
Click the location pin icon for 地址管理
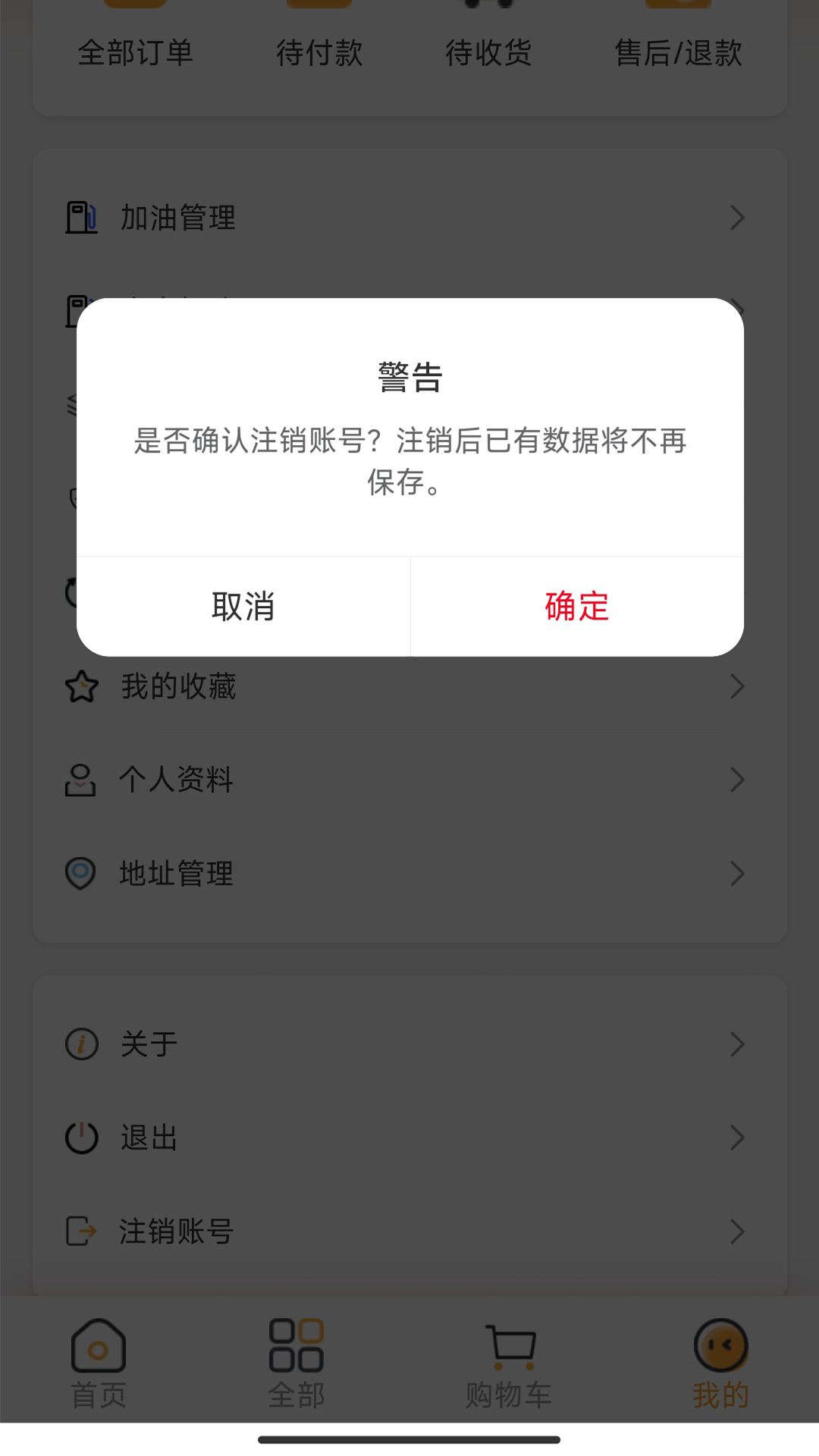click(x=81, y=874)
